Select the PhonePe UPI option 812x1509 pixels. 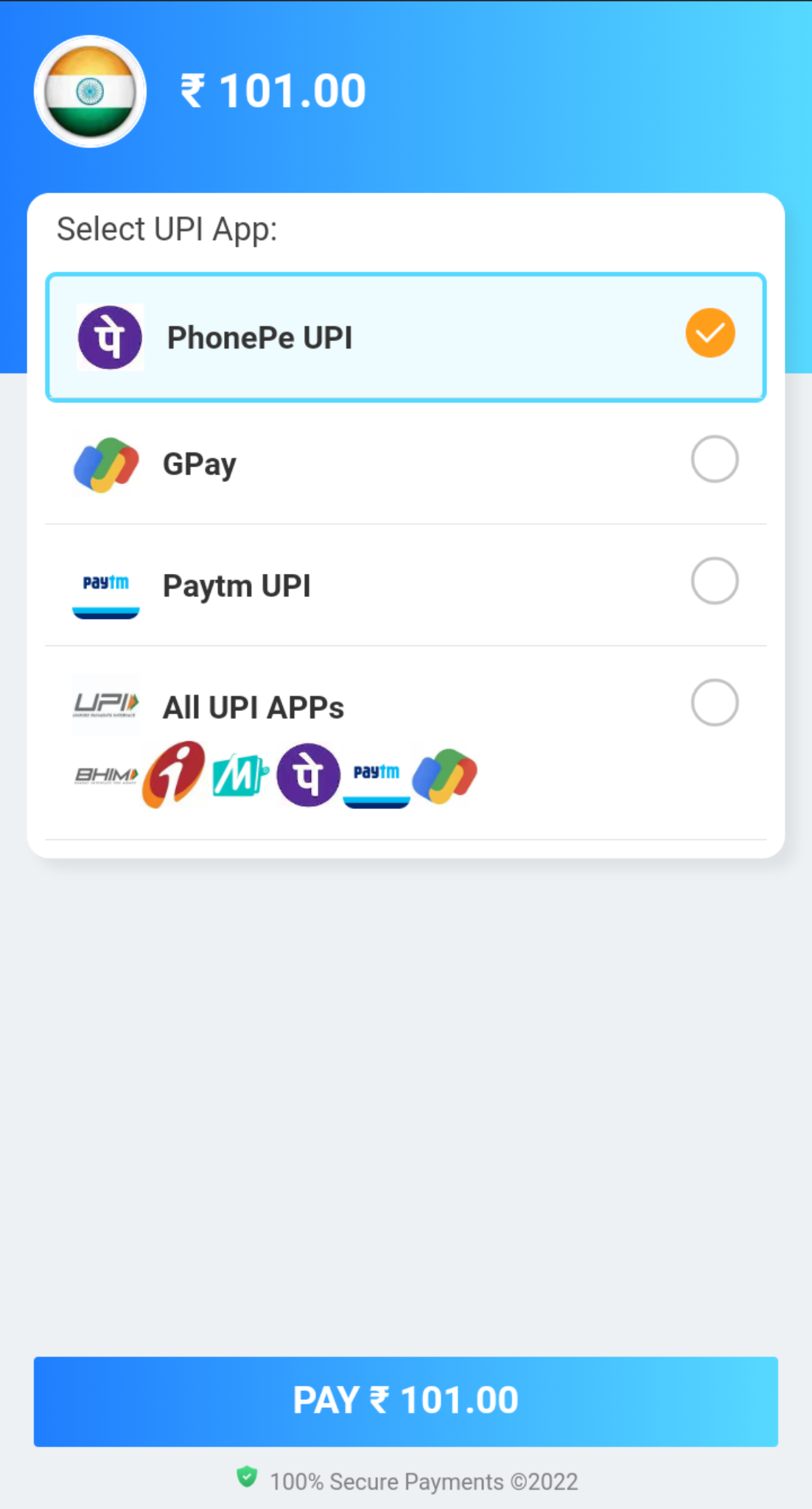click(405, 337)
